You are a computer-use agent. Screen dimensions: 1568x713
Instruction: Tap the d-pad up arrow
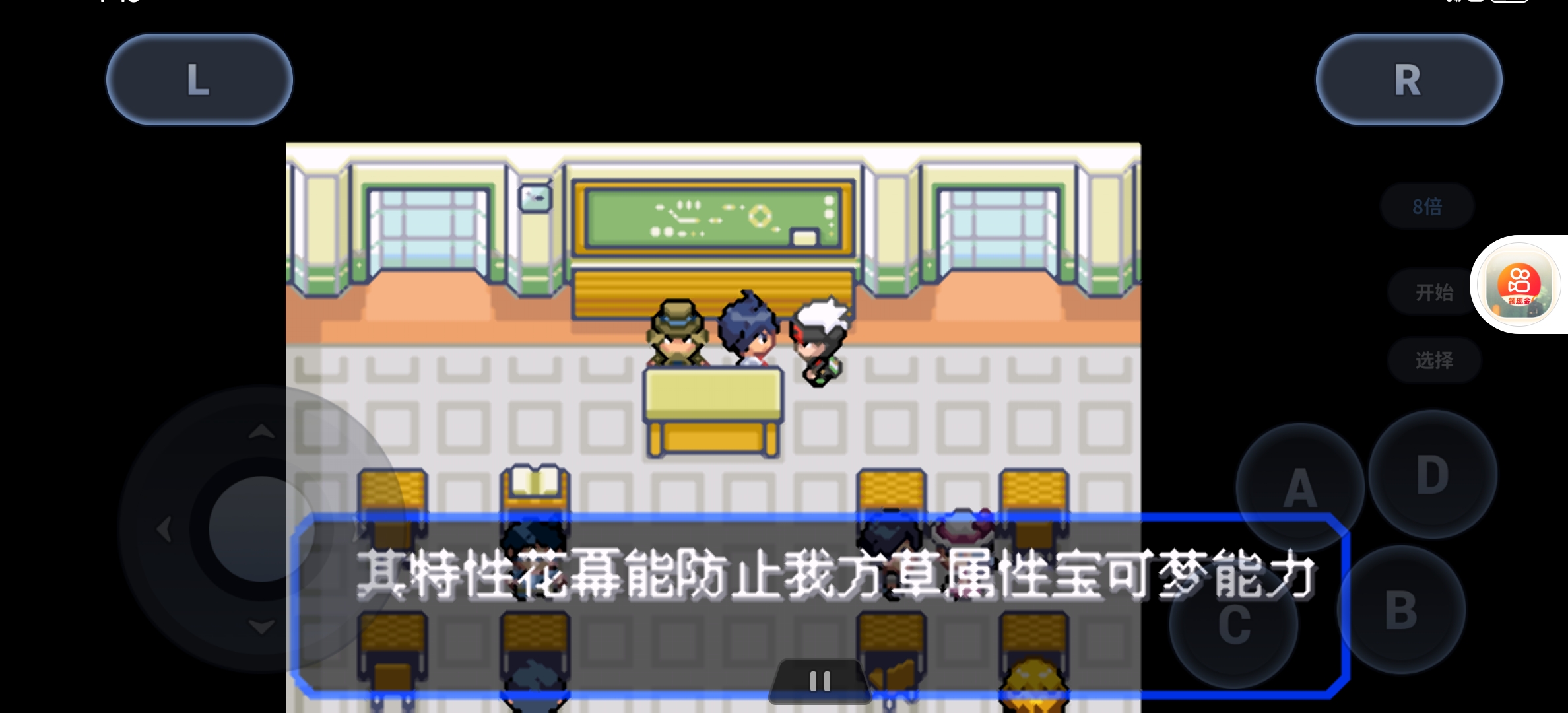tap(261, 432)
